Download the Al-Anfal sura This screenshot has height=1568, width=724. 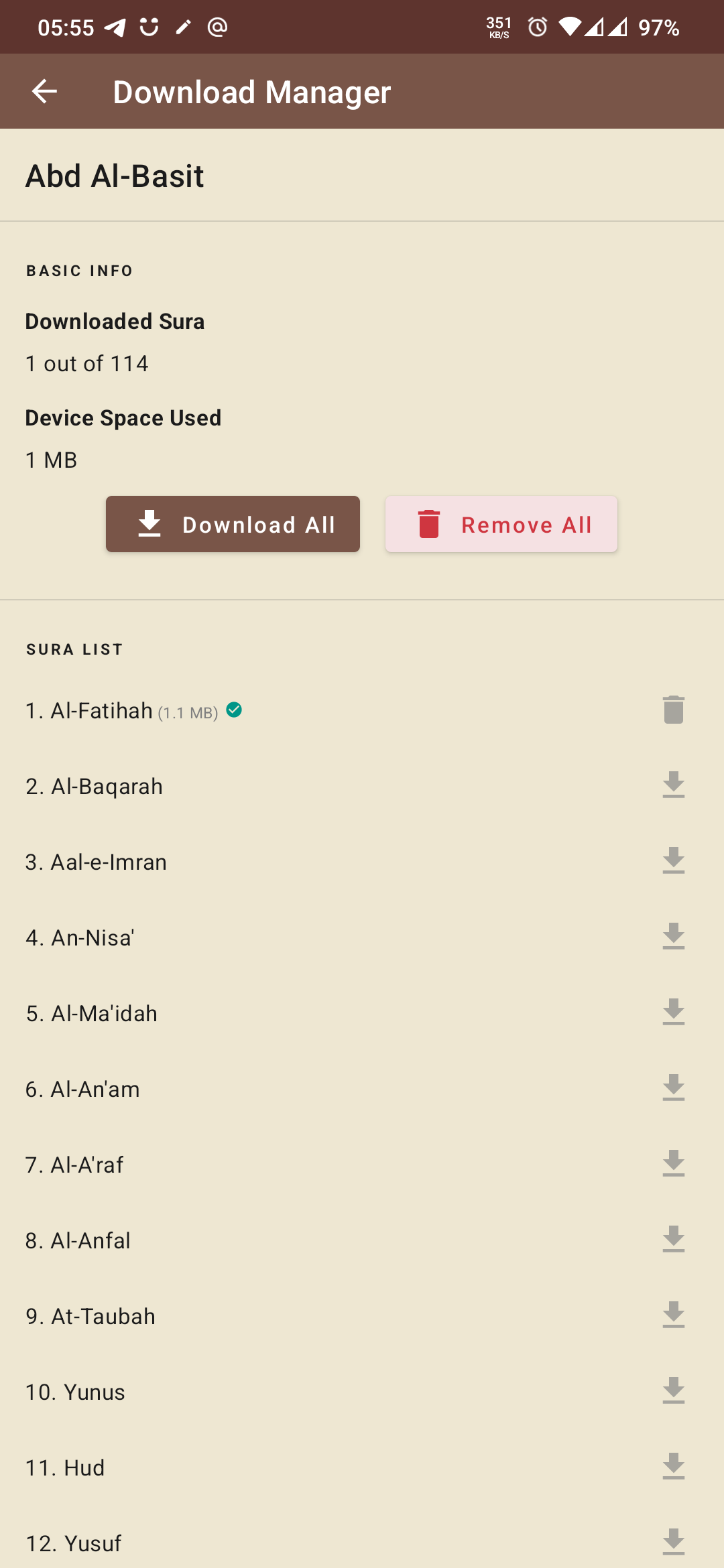pyautogui.click(x=673, y=1240)
